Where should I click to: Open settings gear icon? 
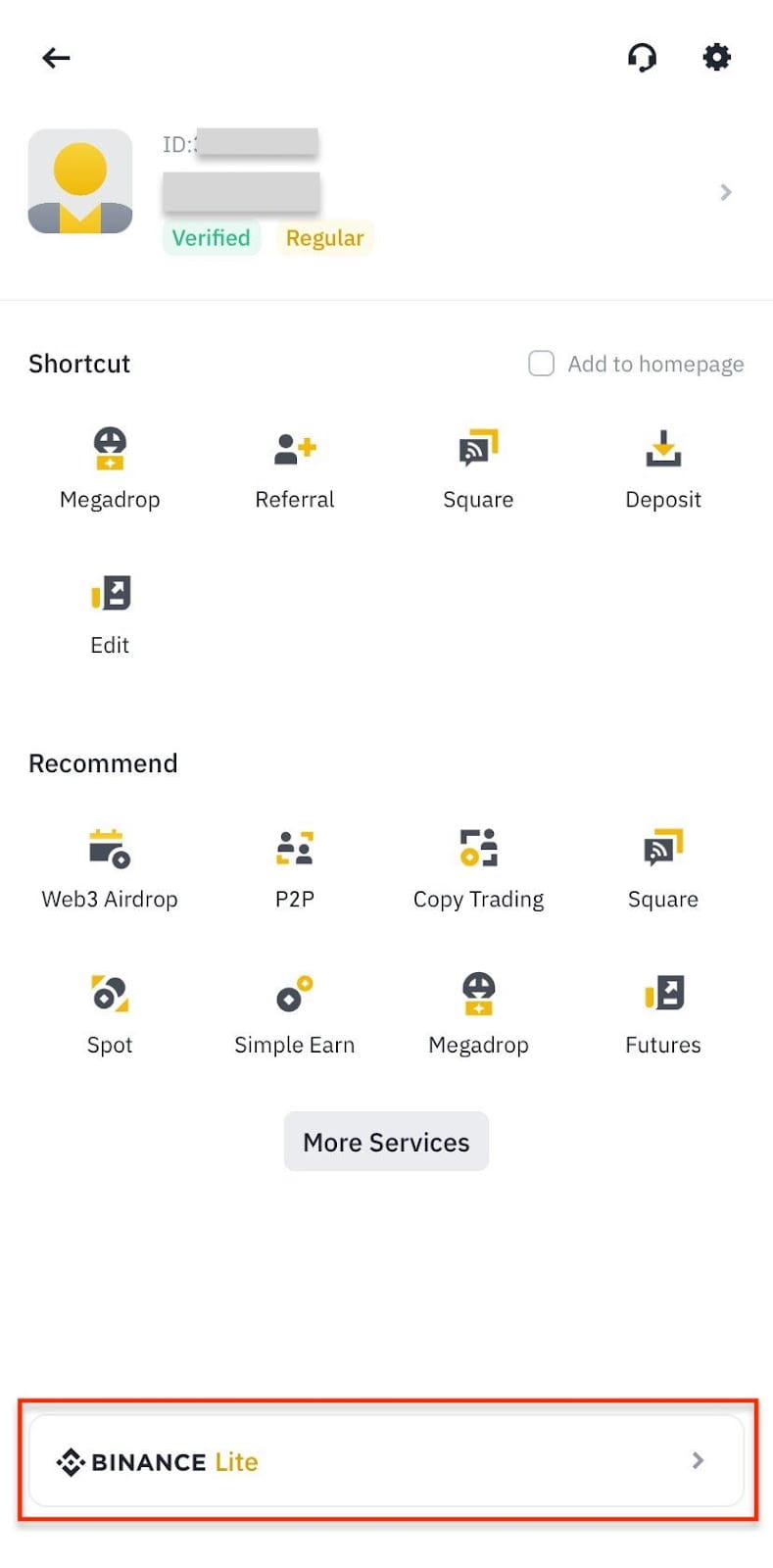716,58
